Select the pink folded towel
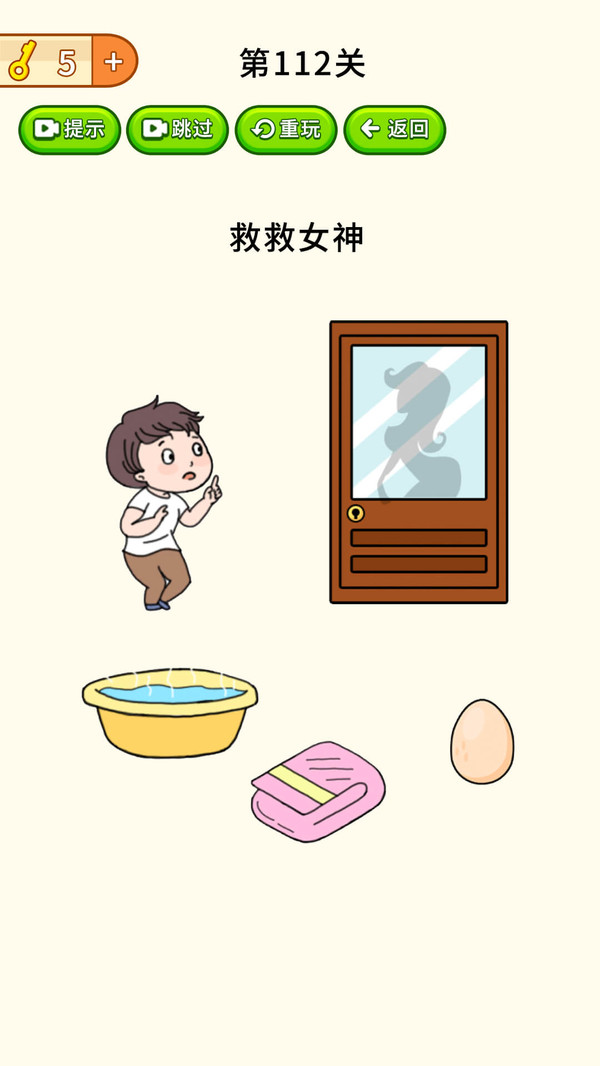This screenshot has height=1066, width=600. tap(318, 790)
